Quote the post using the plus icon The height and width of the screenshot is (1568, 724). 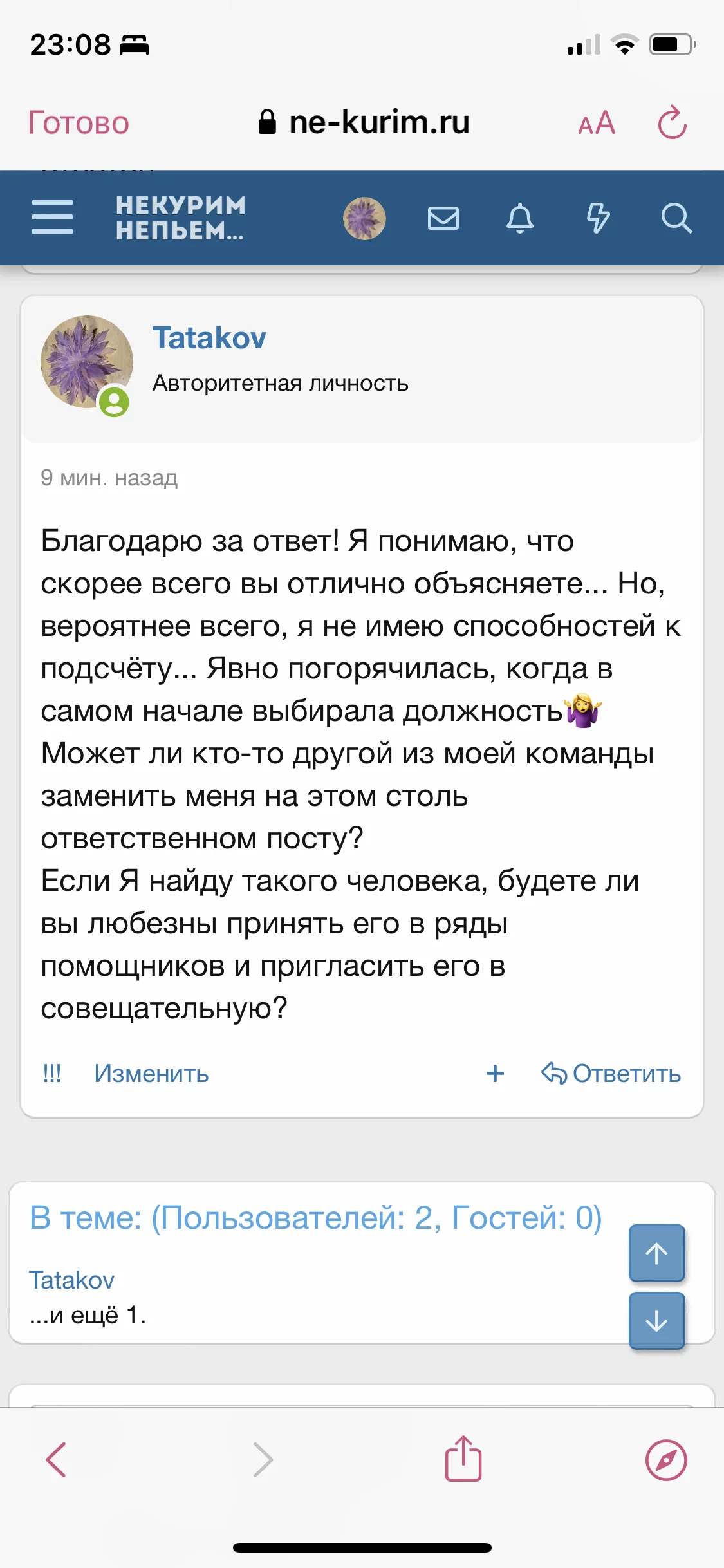point(495,1074)
